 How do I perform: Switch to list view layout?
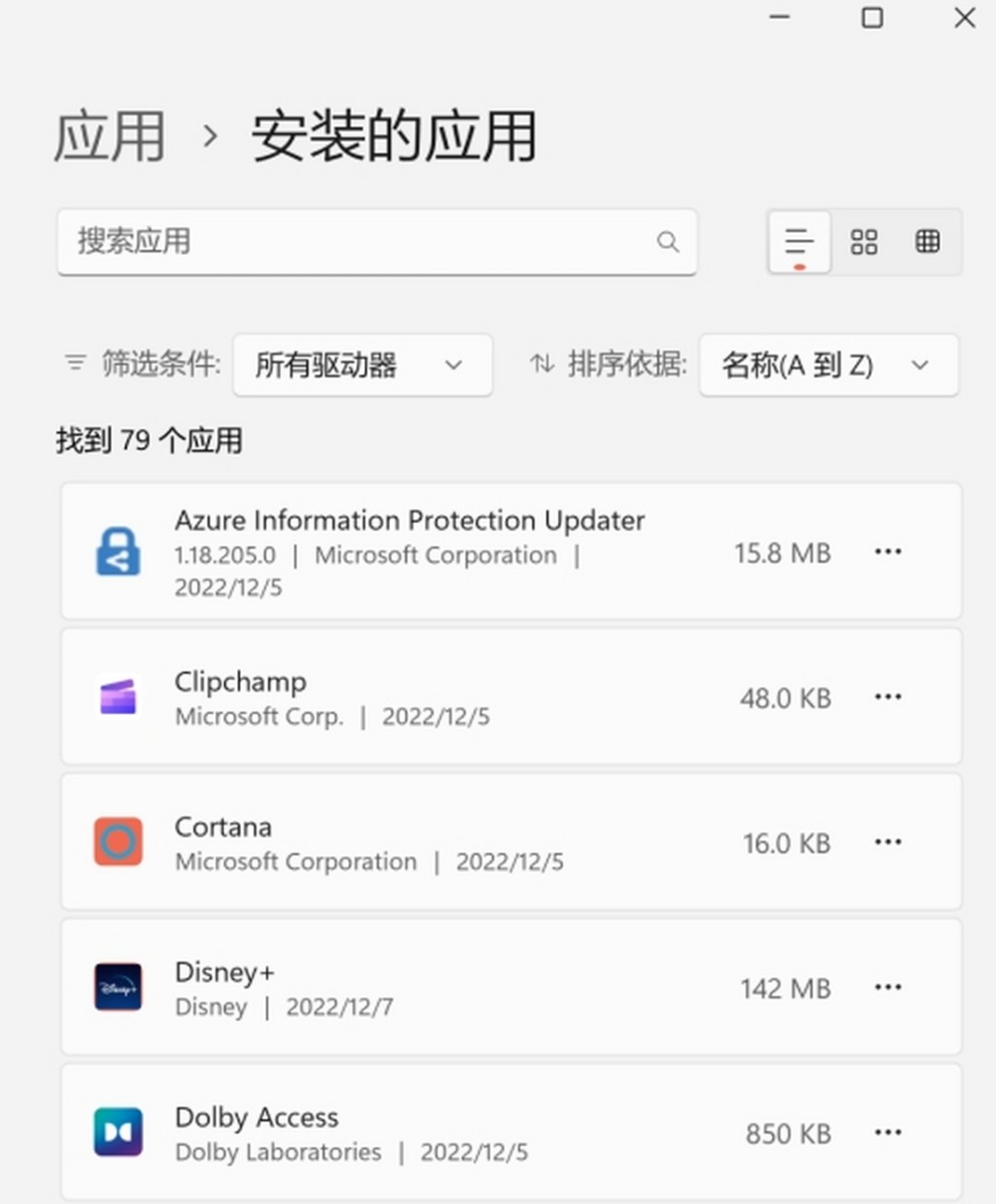click(798, 242)
